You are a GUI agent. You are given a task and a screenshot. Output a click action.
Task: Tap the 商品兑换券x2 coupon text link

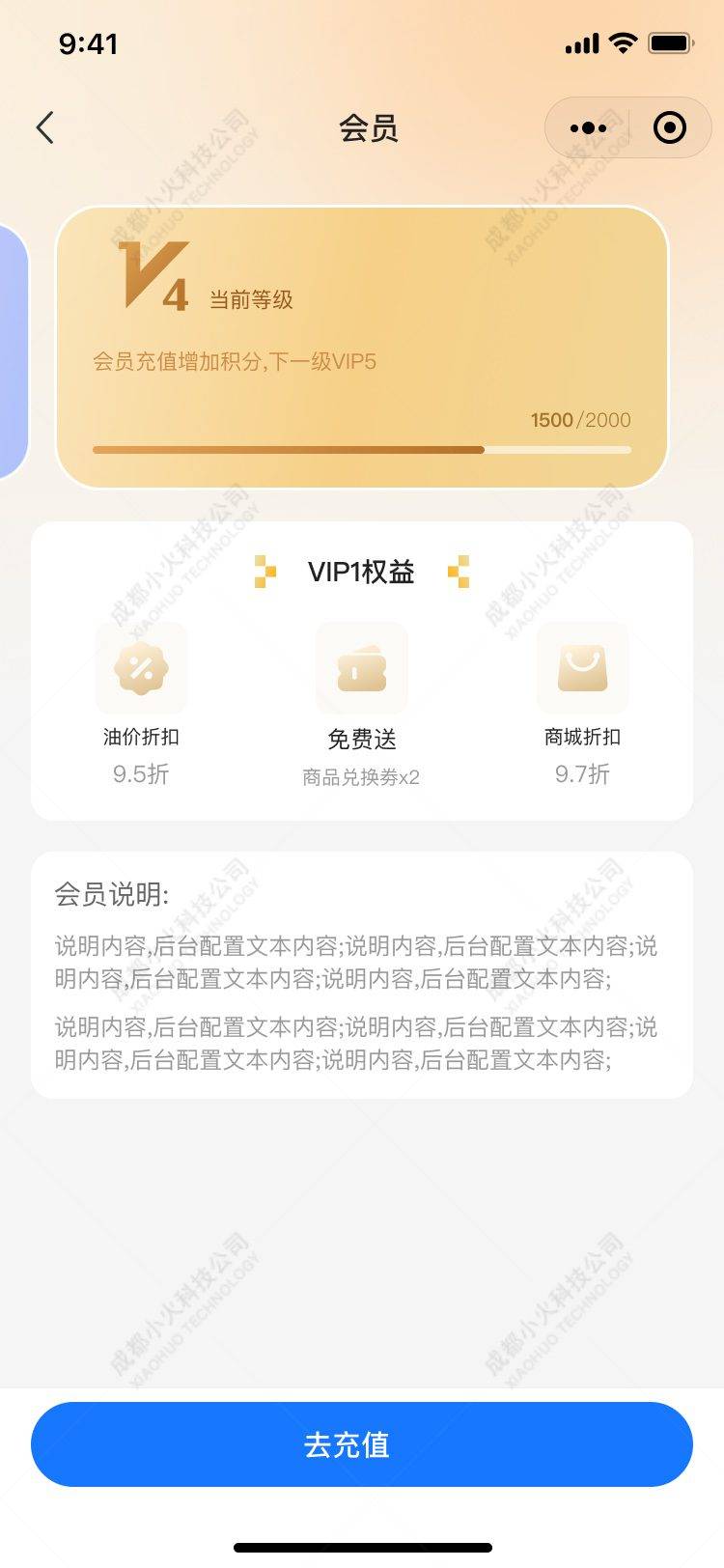click(x=361, y=775)
